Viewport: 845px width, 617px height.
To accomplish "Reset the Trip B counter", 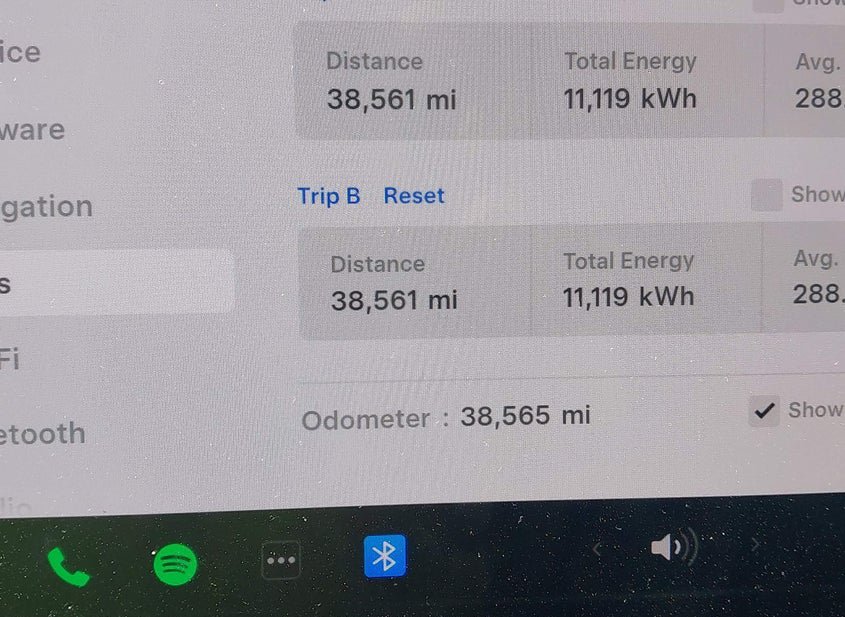I will [413, 196].
